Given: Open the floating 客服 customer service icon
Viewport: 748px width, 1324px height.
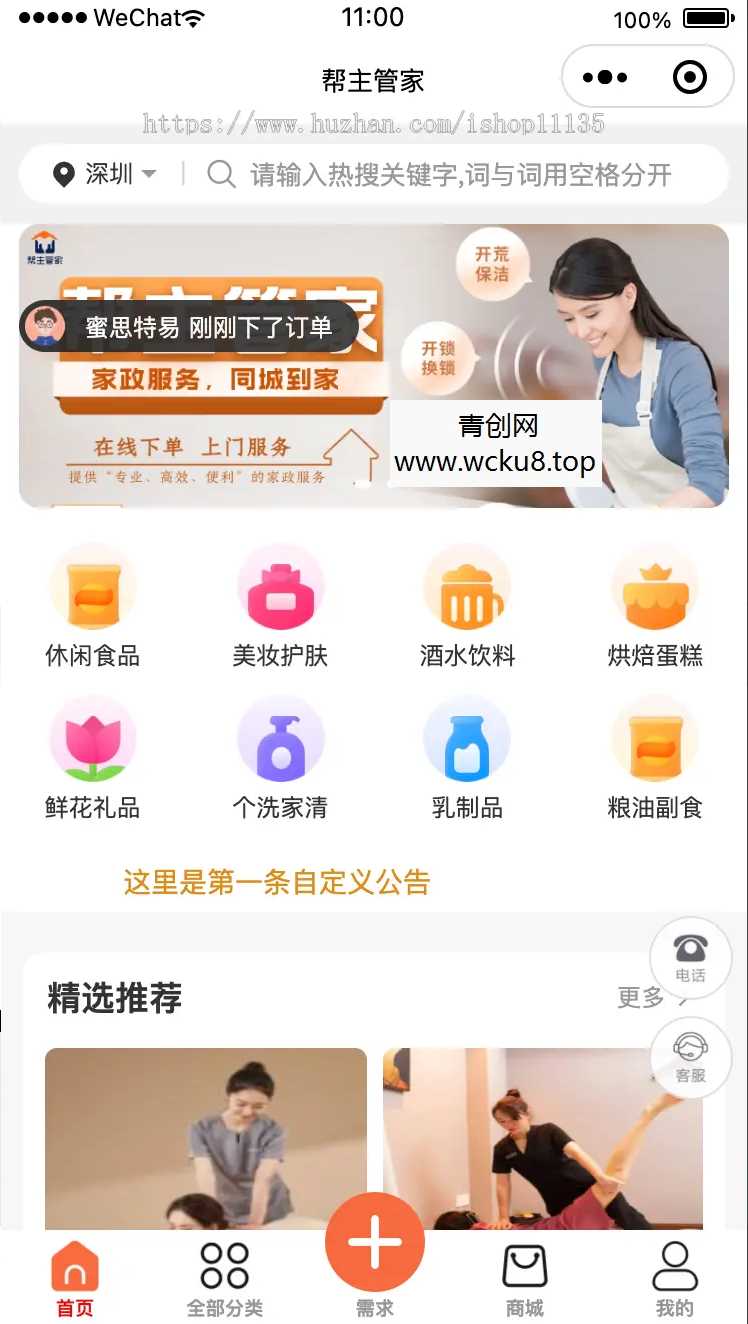Looking at the screenshot, I should pos(690,1057).
